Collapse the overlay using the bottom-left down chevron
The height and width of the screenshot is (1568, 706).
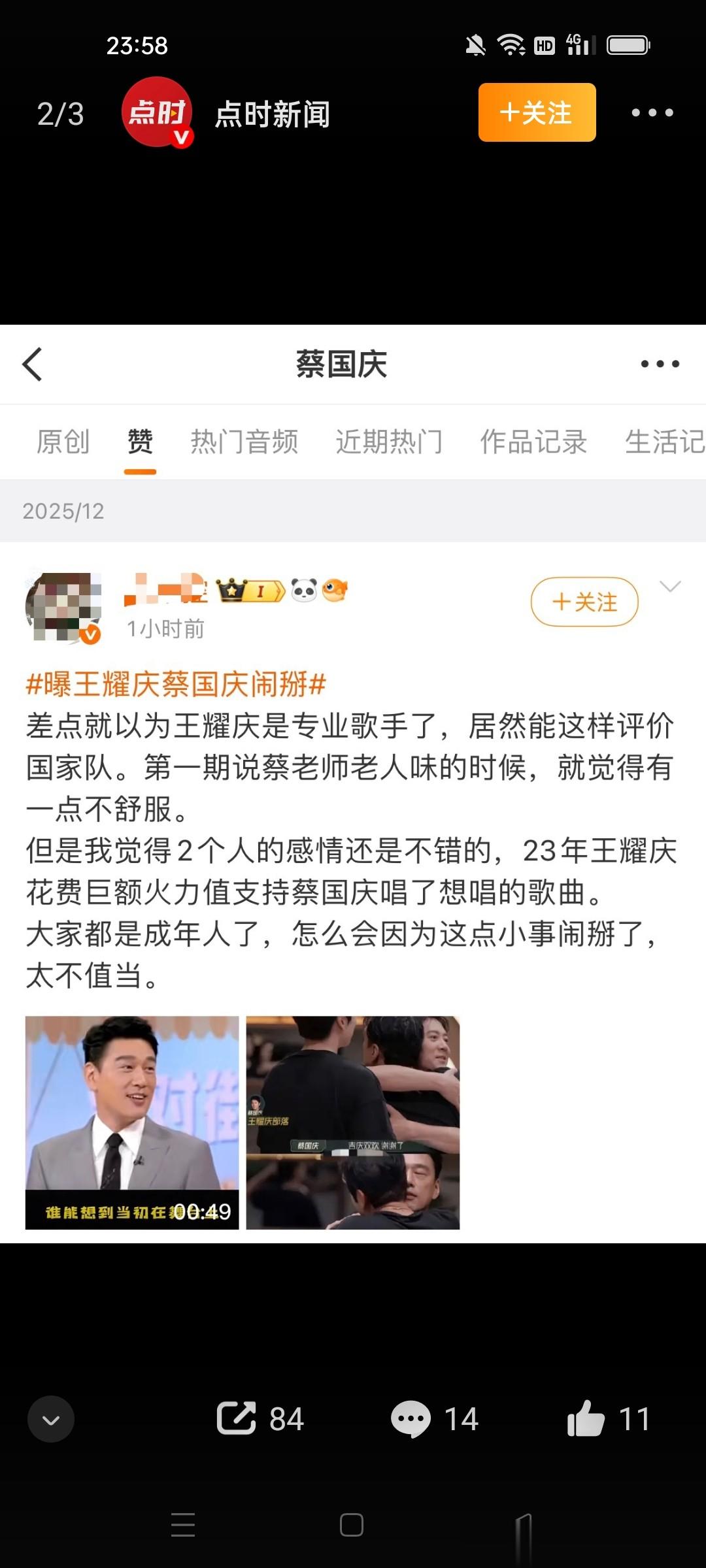[51, 1419]
